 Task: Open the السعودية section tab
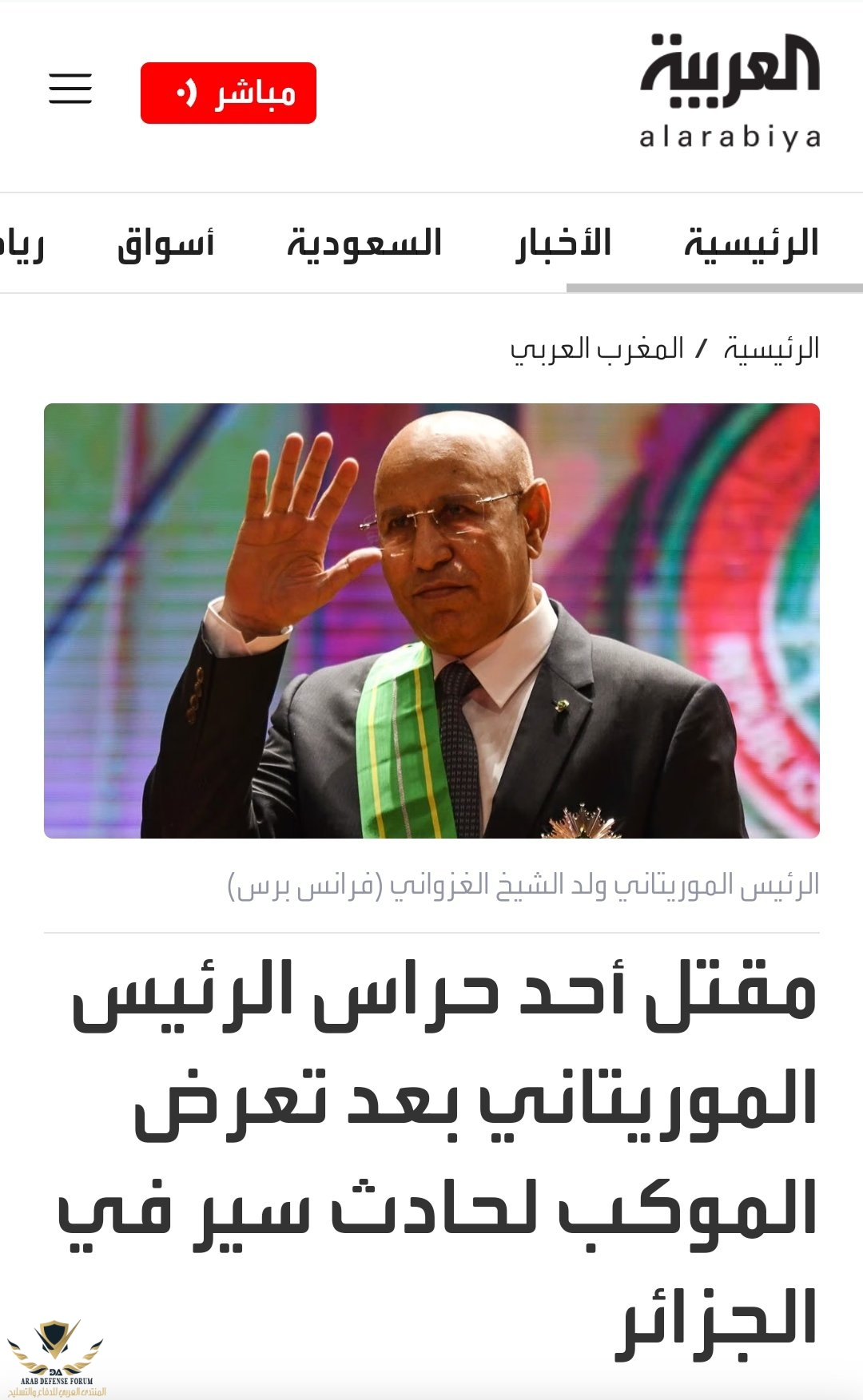(364, 244)
